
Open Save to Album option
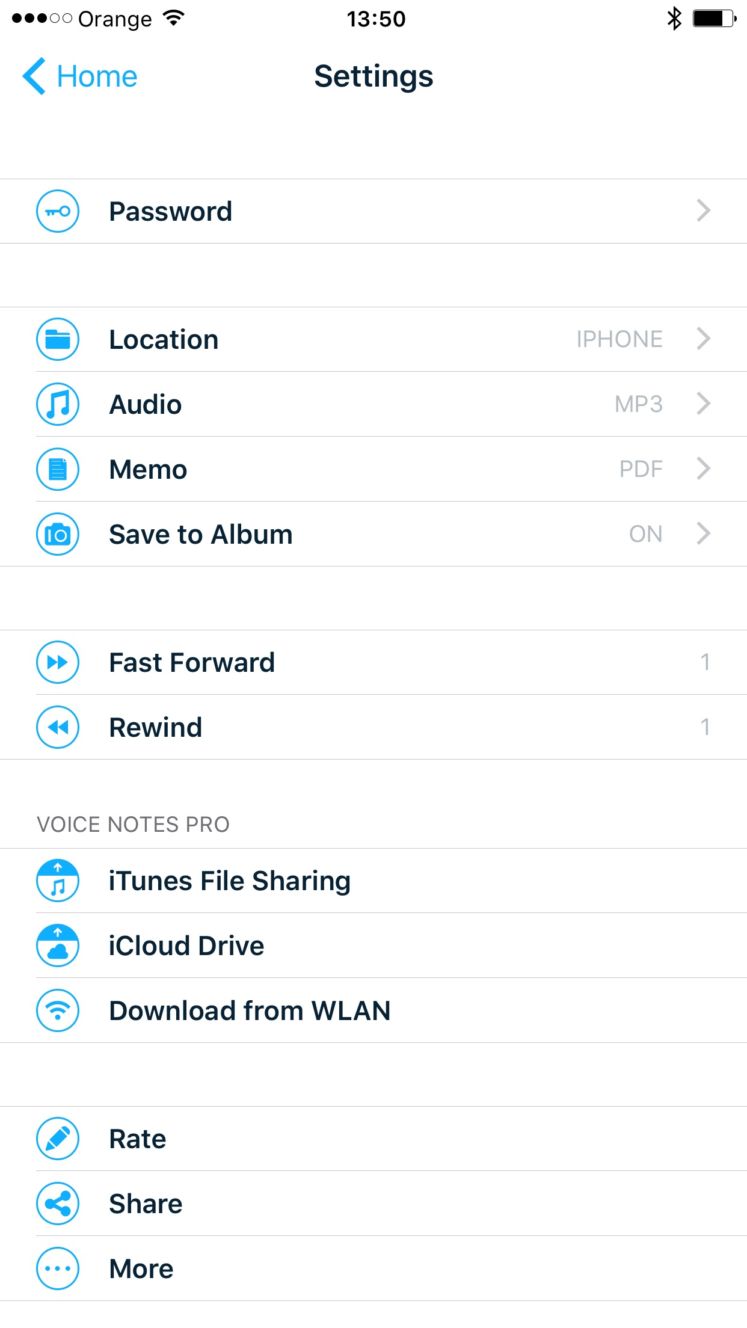click(373, 534)
